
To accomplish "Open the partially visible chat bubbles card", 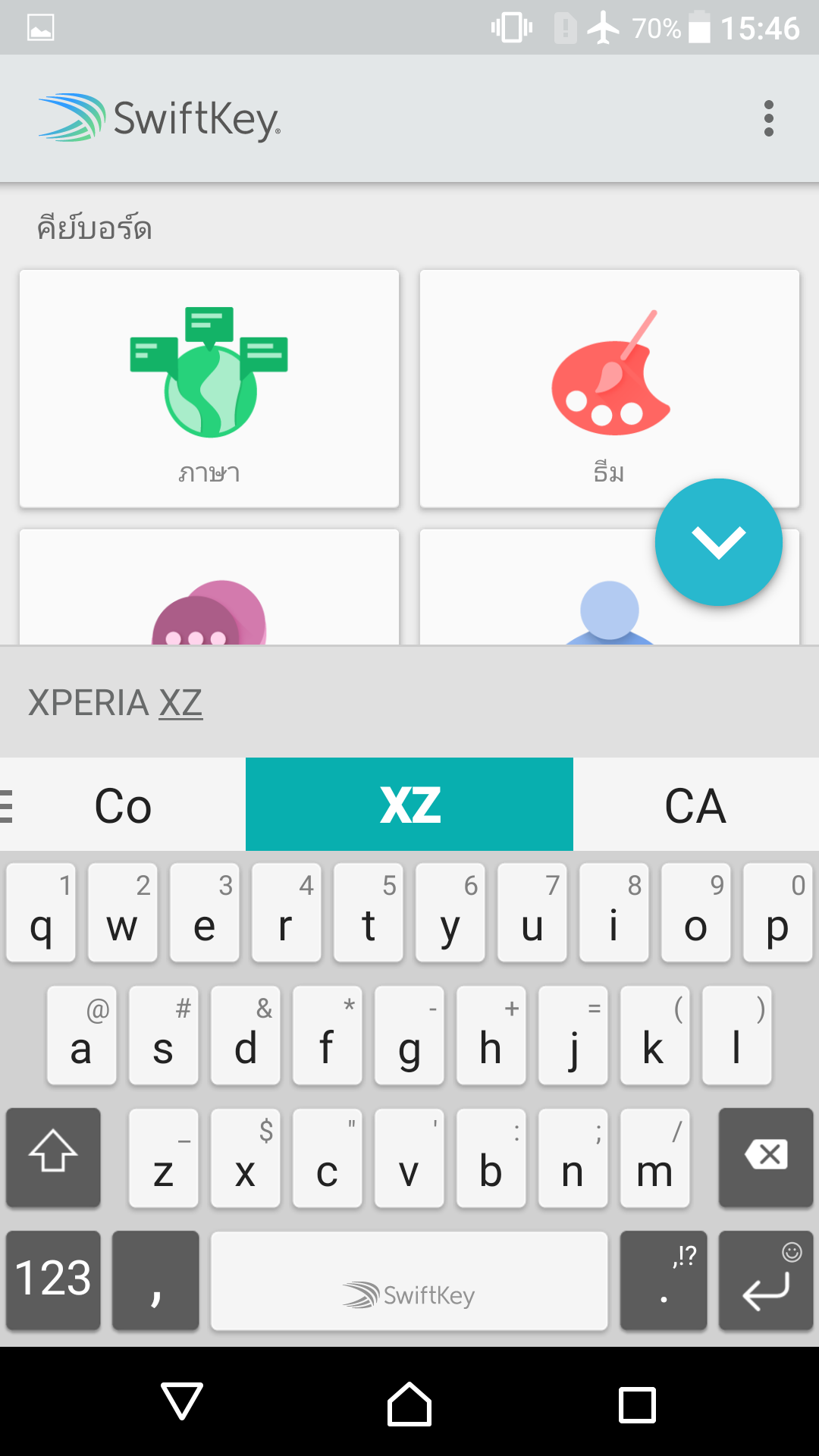I will point(209,587).
